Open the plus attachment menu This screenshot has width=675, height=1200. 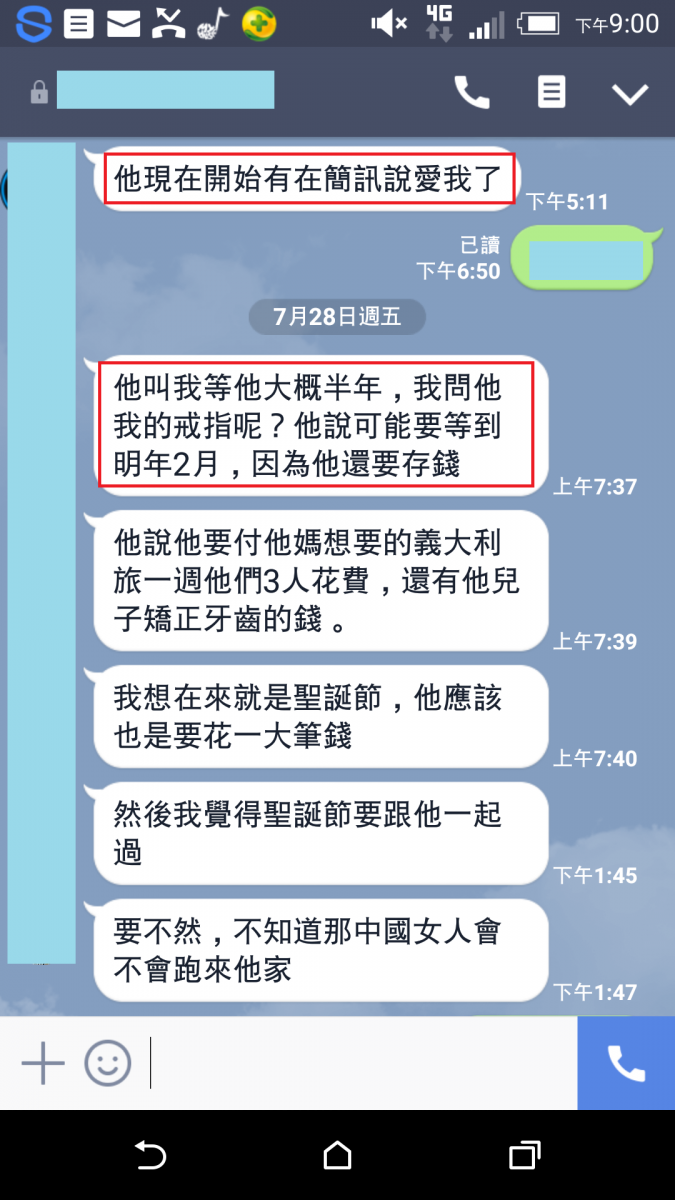click(x=43, y=1063)
